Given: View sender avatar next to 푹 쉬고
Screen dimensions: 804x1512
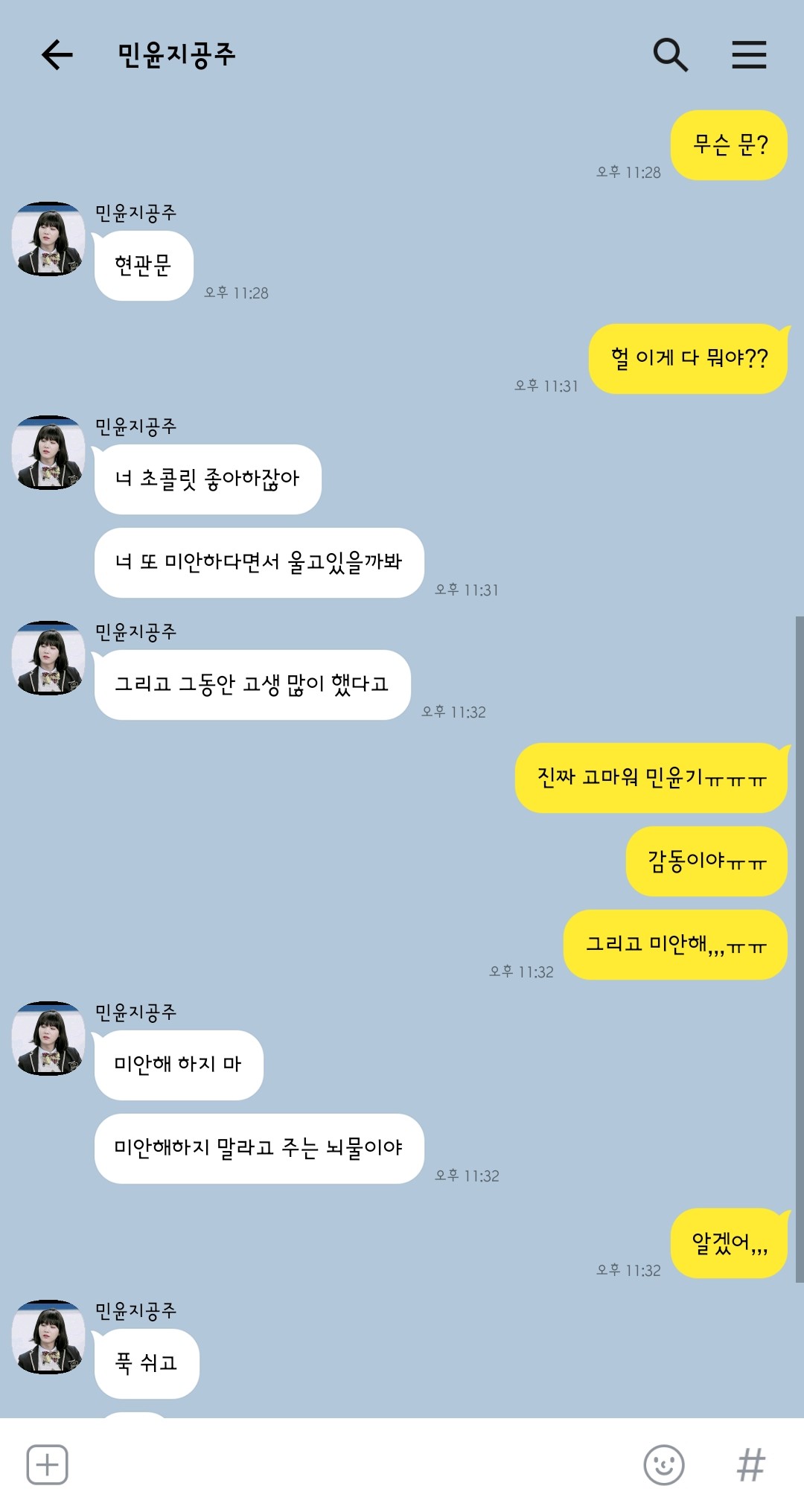Looking at the screenshot, I should pyautogui.click(x=48, y=1337).
